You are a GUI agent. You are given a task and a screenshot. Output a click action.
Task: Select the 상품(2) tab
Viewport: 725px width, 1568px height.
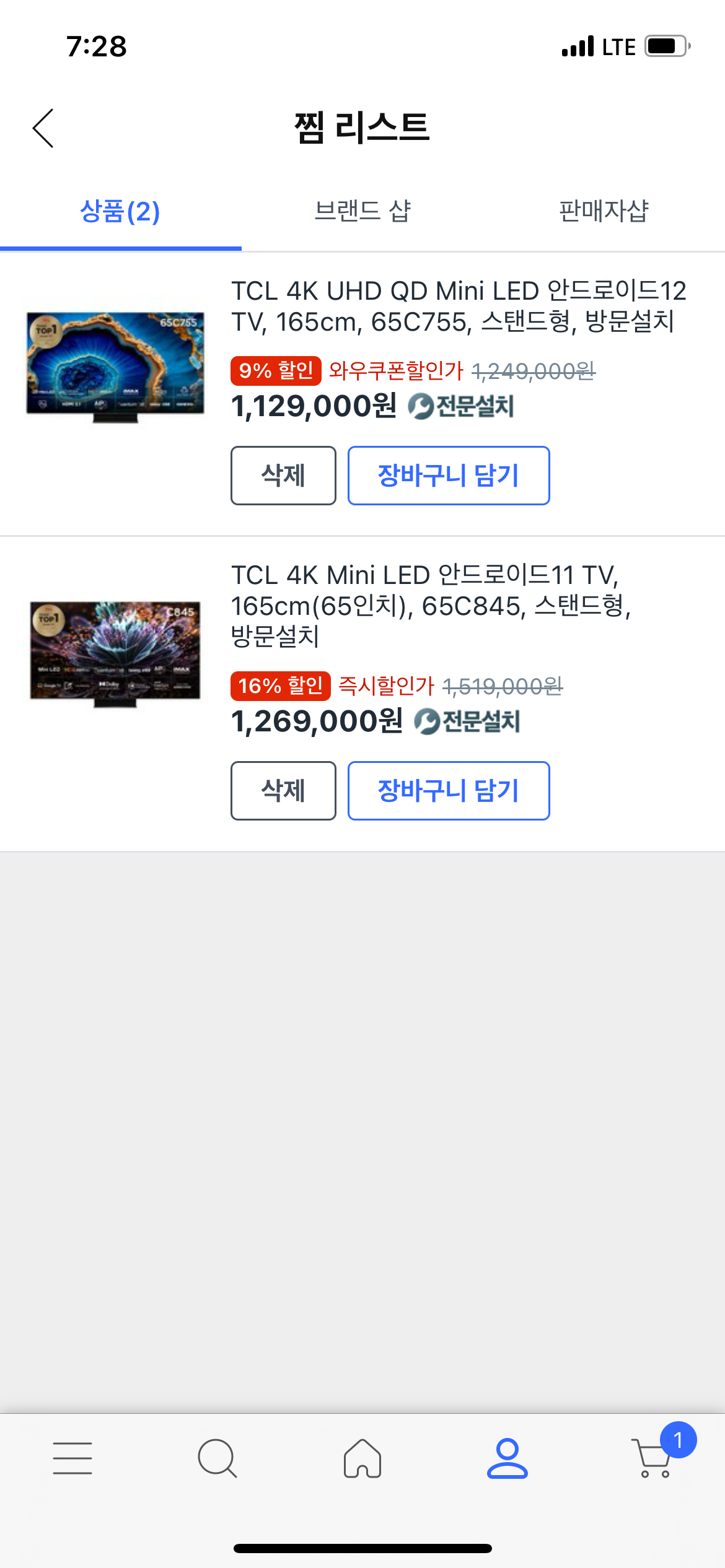[x=120, y=212]
